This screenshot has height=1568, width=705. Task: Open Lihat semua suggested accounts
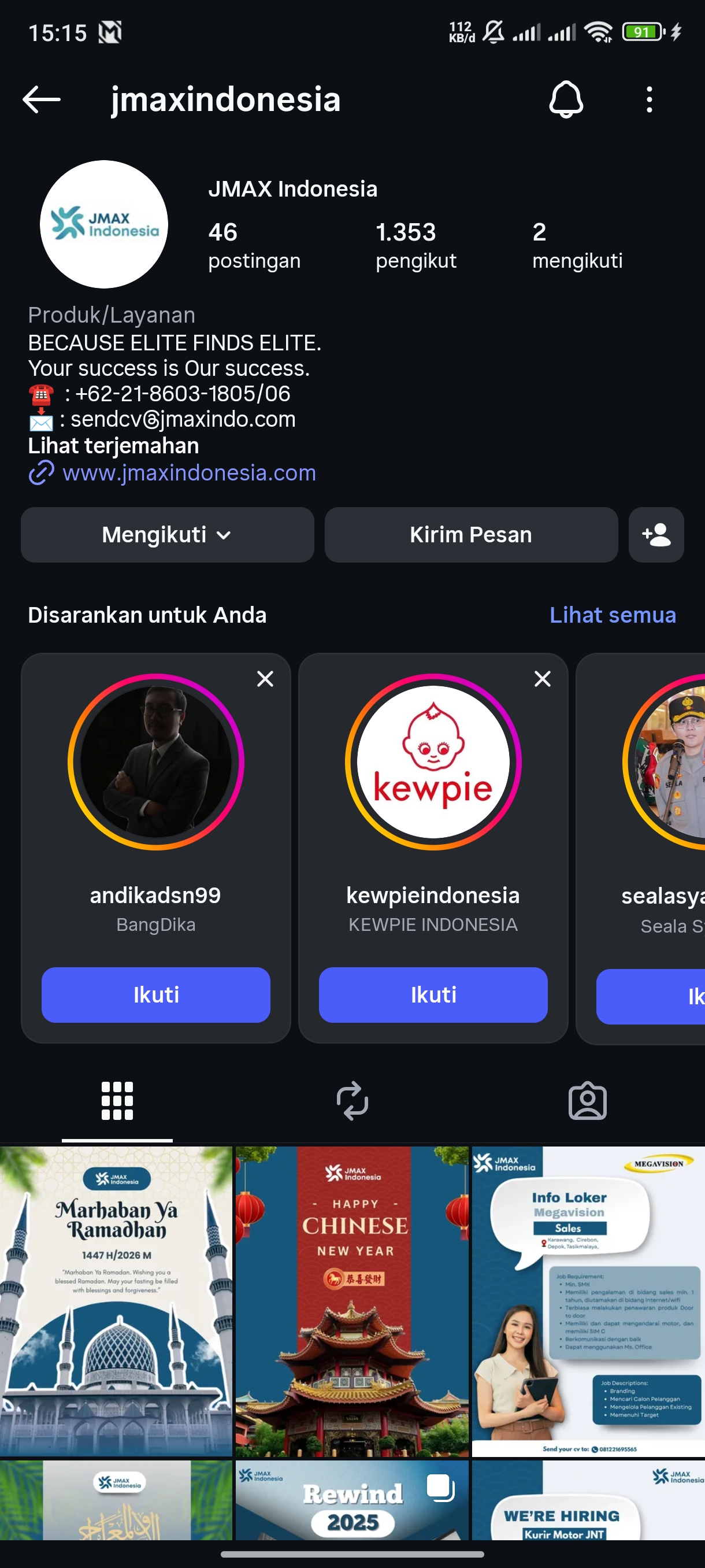[x=612, y=615]
